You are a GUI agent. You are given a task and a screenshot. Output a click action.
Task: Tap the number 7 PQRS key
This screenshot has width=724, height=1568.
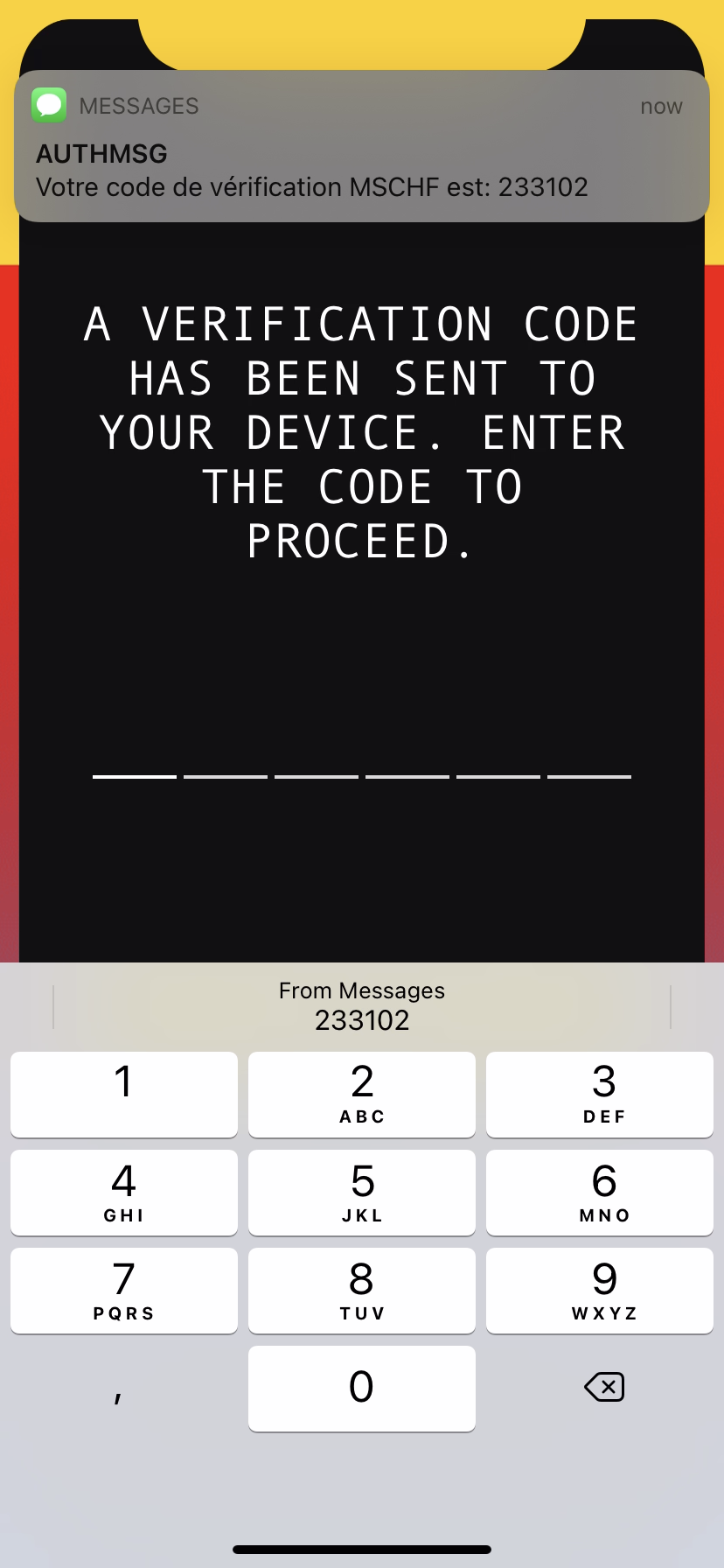[x=123, y=1291]
